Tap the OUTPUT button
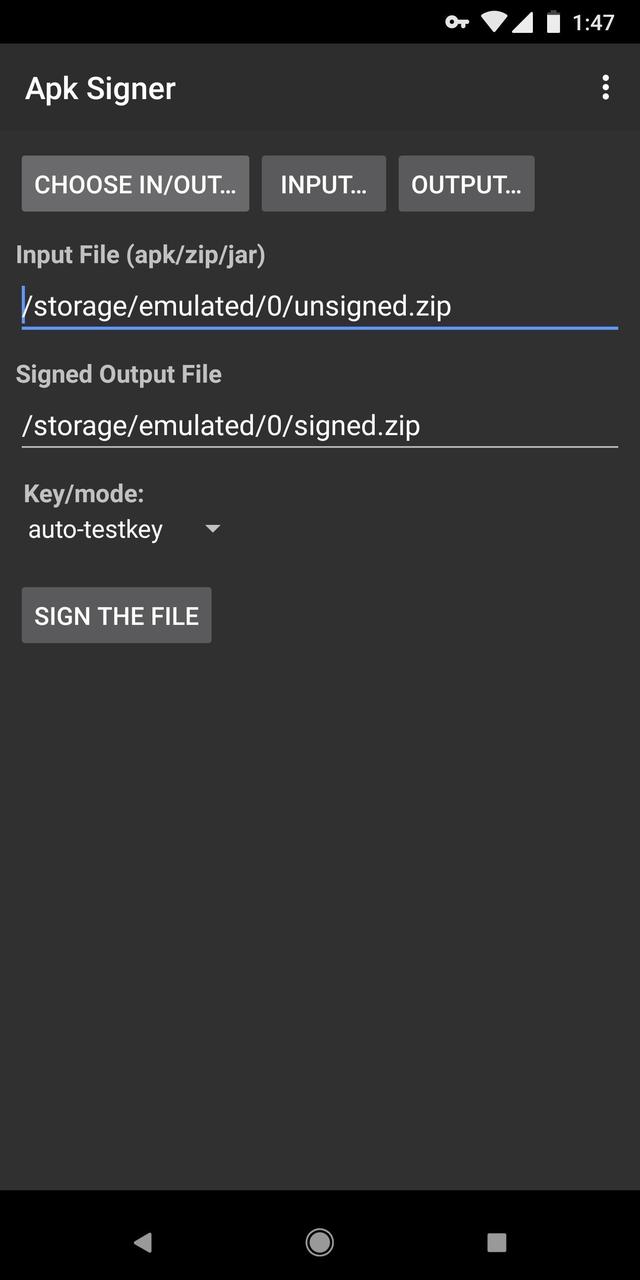 click(466, 184)
